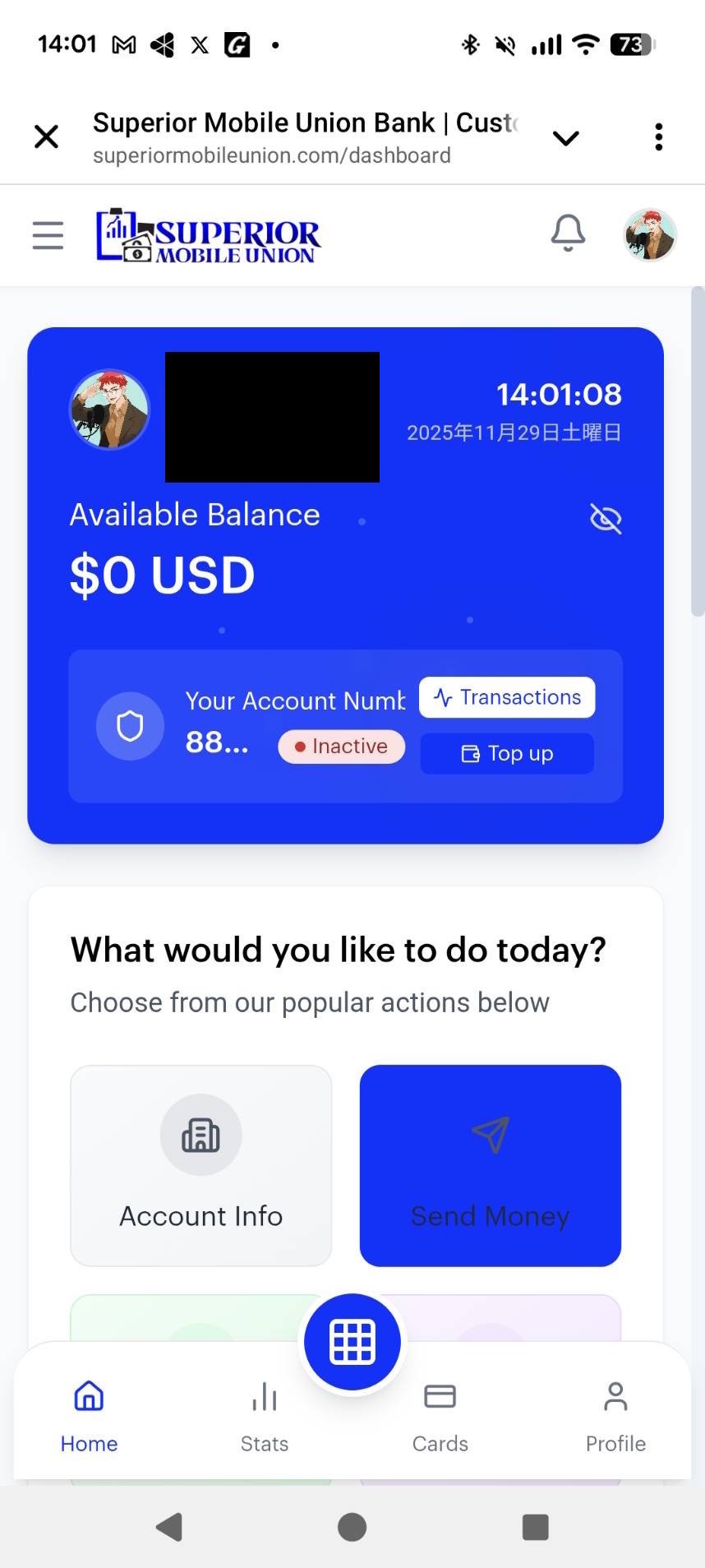The height and width of the screenshot is (1568, 705).
Task: Go back with the system back button
Action: tap(169, 1527)
